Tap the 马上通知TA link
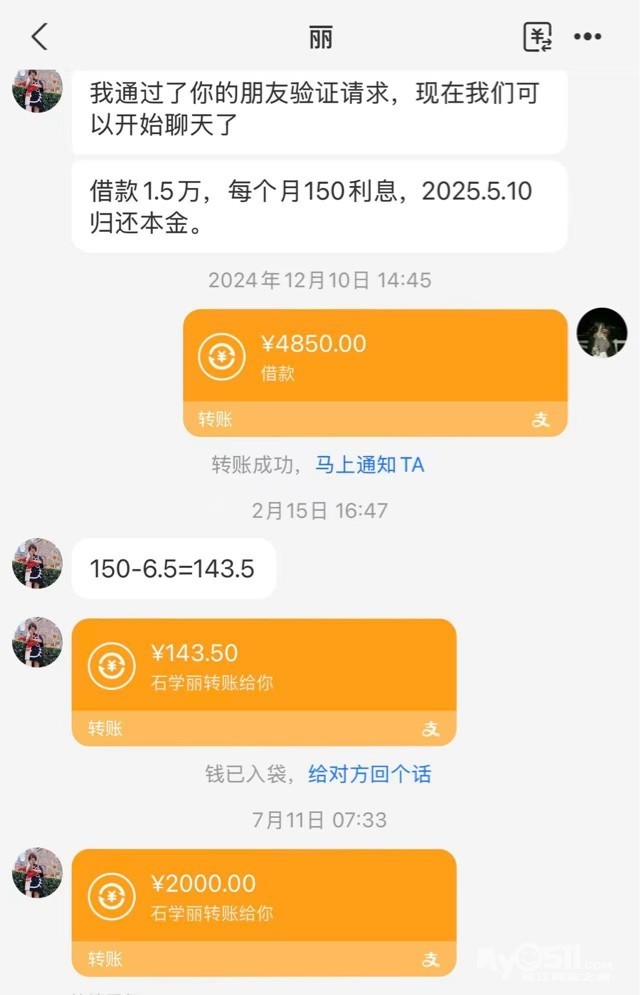 (370, 465)
